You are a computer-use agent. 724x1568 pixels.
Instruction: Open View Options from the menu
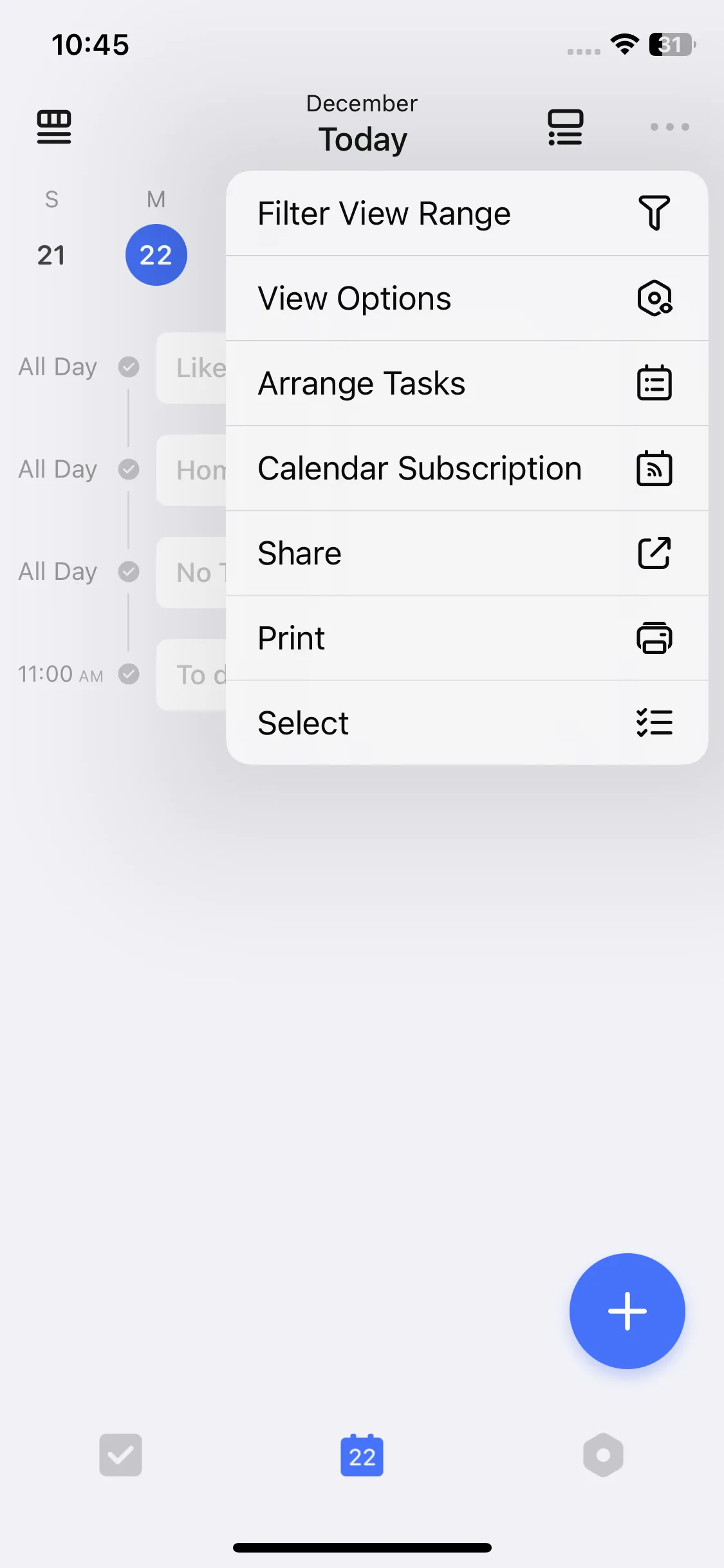tap(467, 299)
